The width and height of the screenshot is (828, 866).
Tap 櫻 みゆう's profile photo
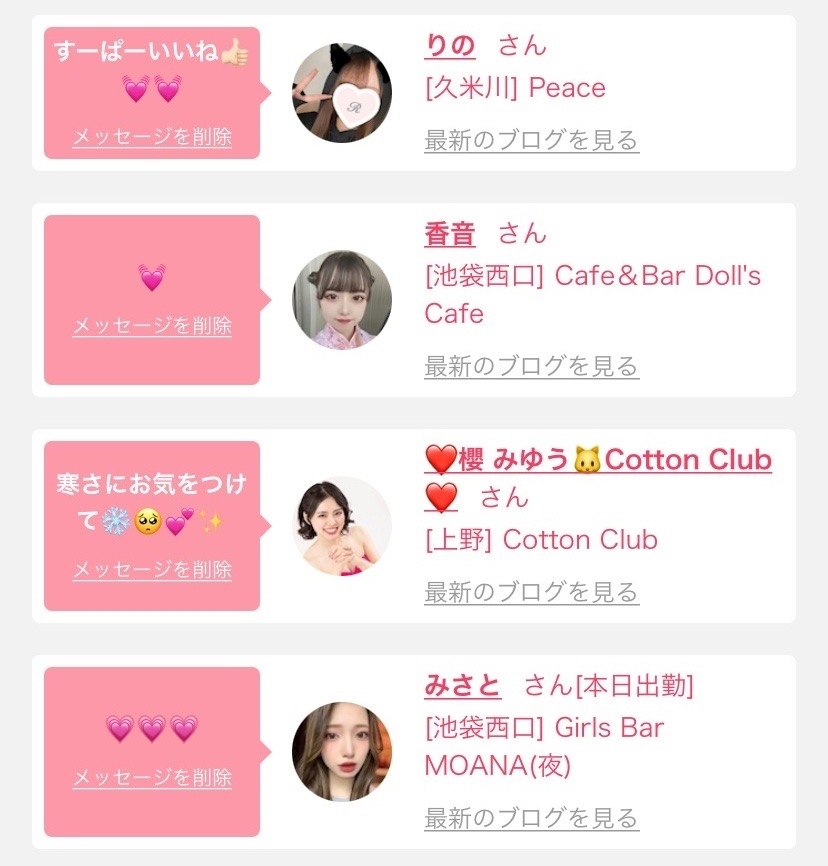[x=342, y=526]
